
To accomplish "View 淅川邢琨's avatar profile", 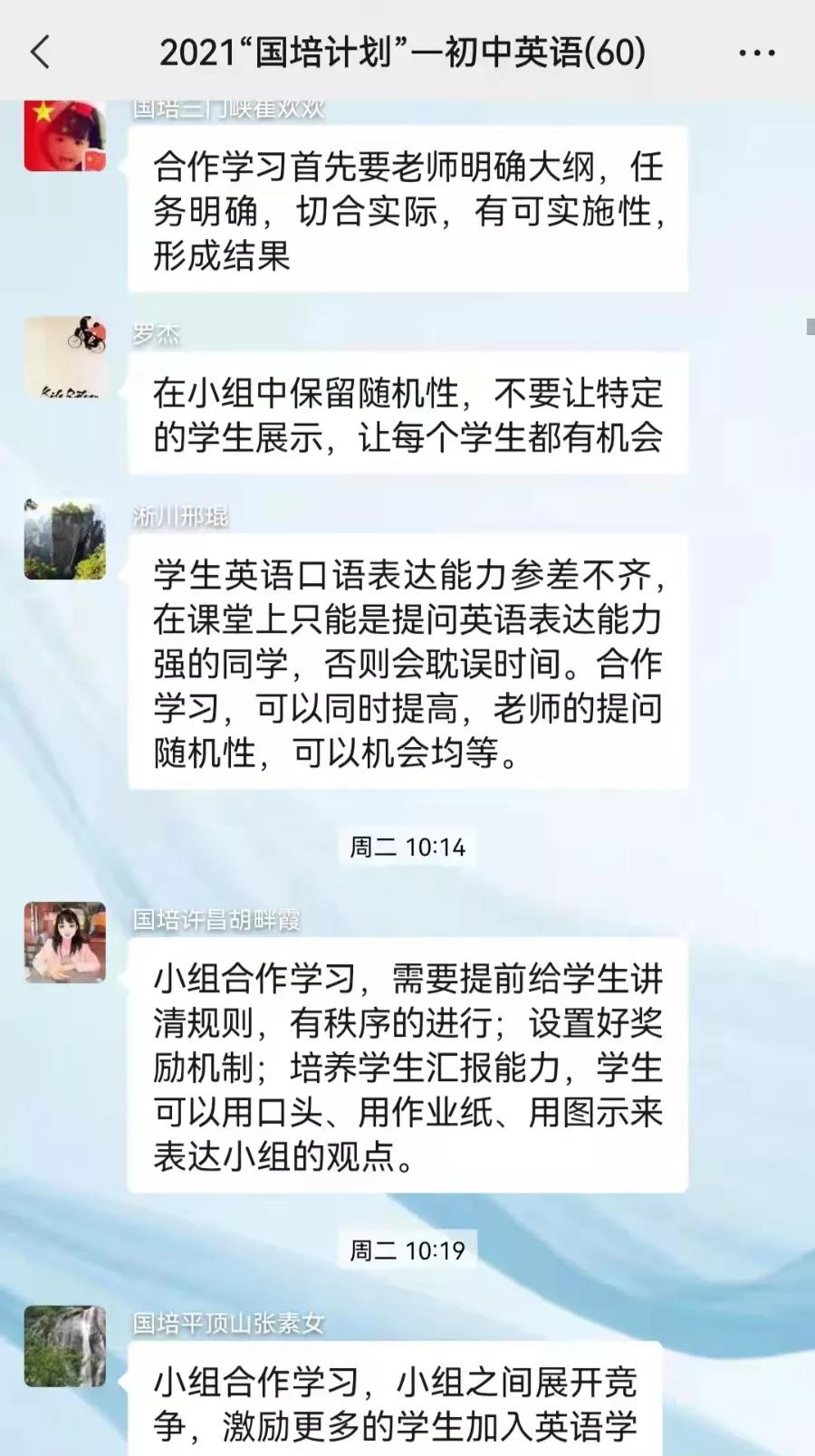I will click(x=65, y=539).
